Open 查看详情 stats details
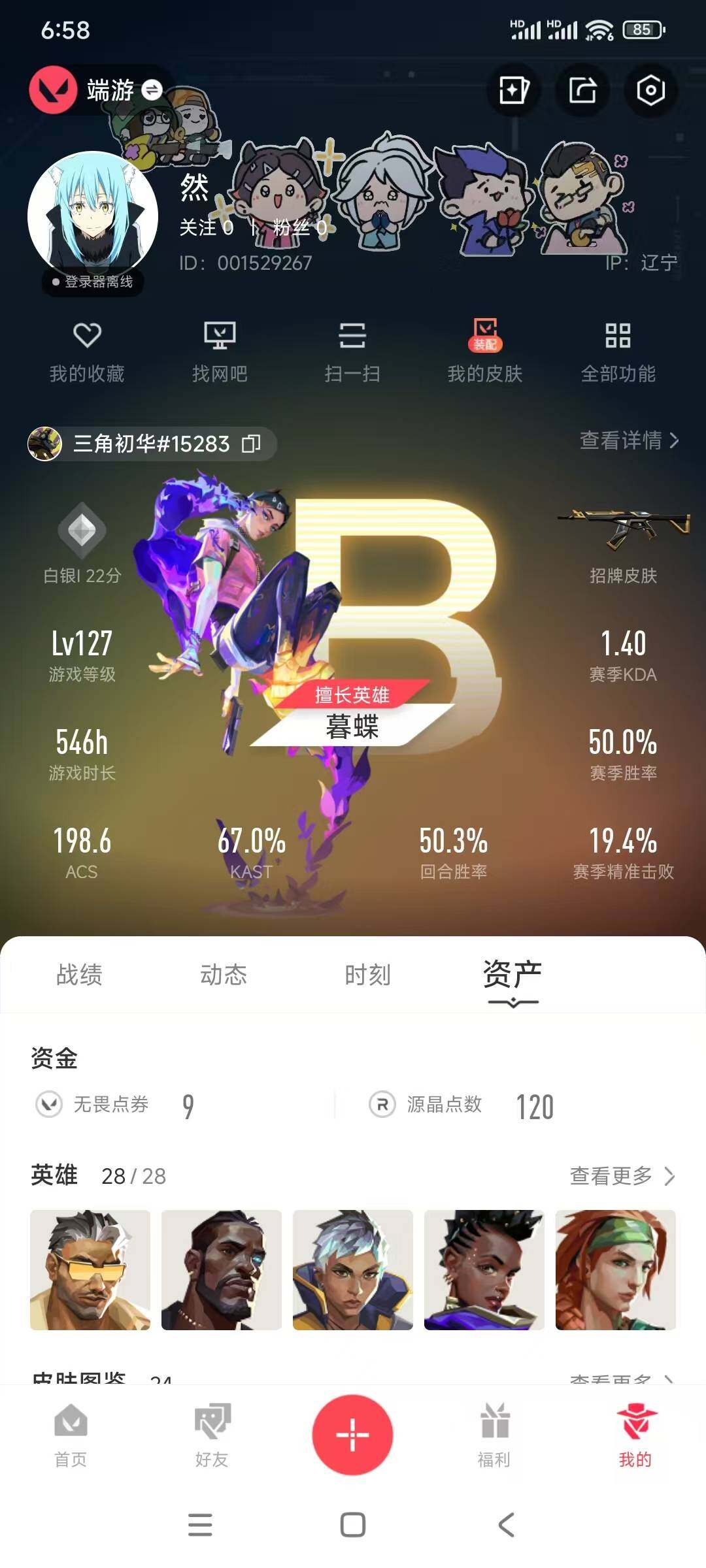The width and height of the screenshot is (706, 1568). (x=629, y=440)
